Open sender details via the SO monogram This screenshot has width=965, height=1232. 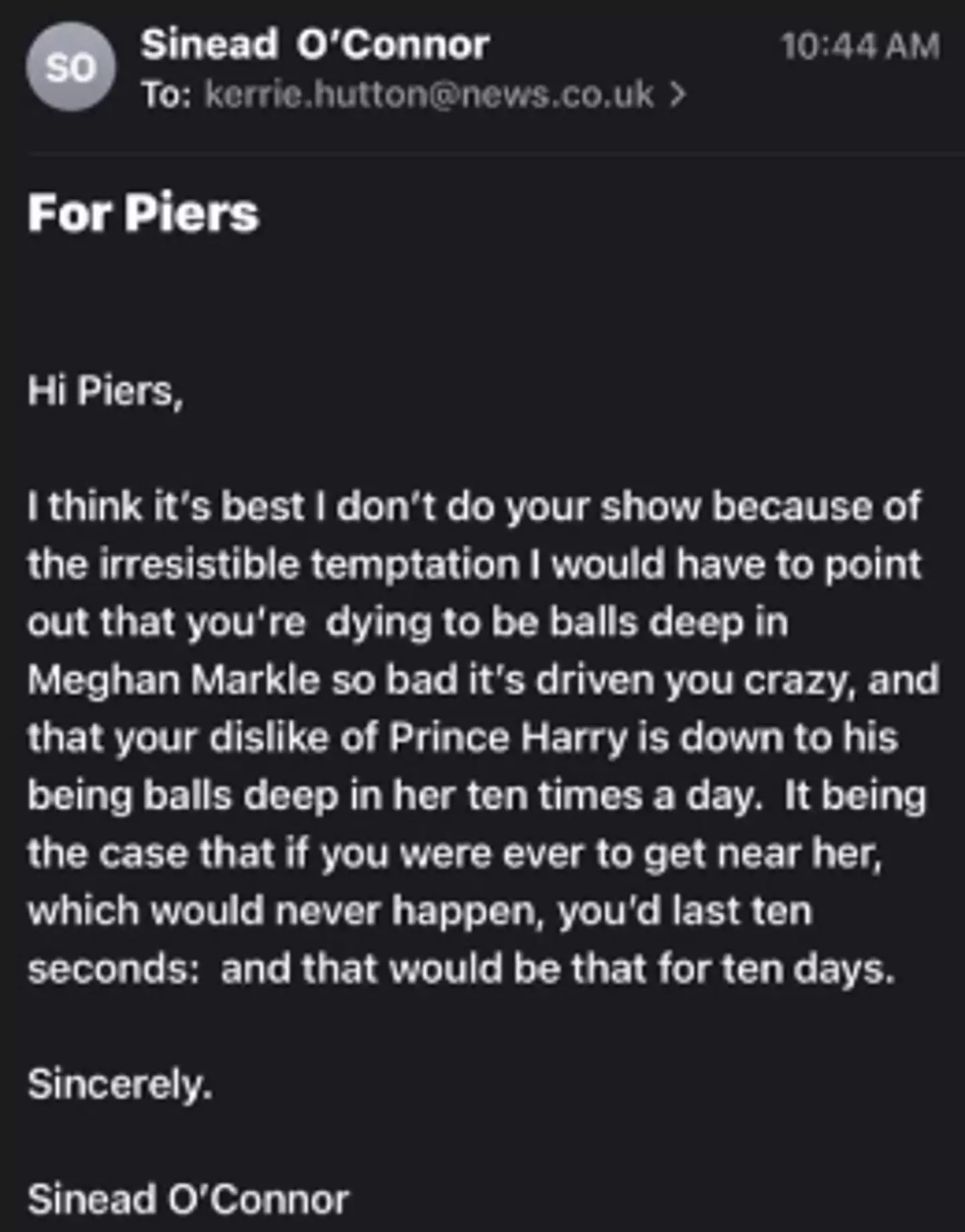tap(69, 66)
